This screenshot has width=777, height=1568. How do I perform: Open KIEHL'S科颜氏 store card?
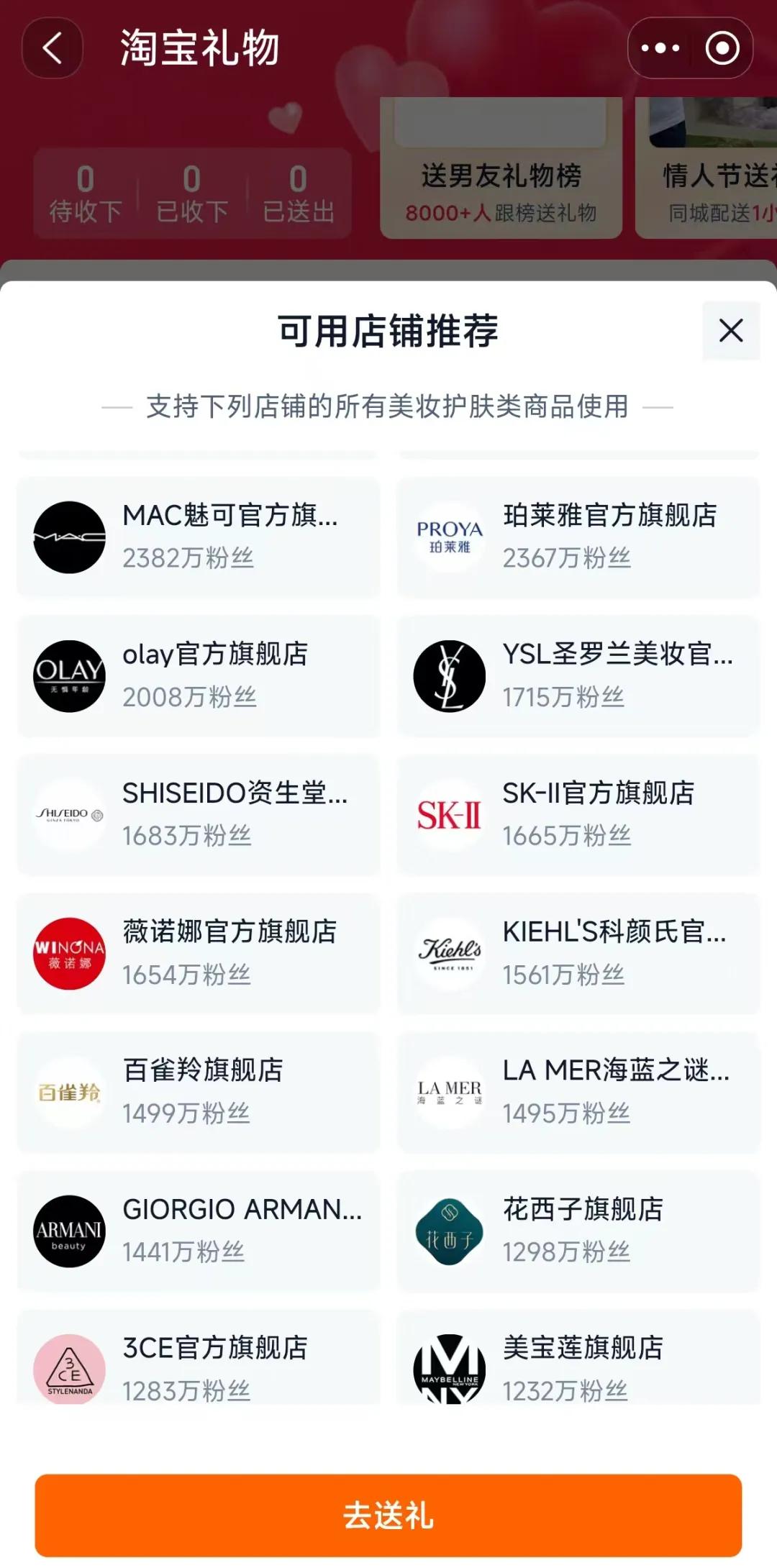578,954
